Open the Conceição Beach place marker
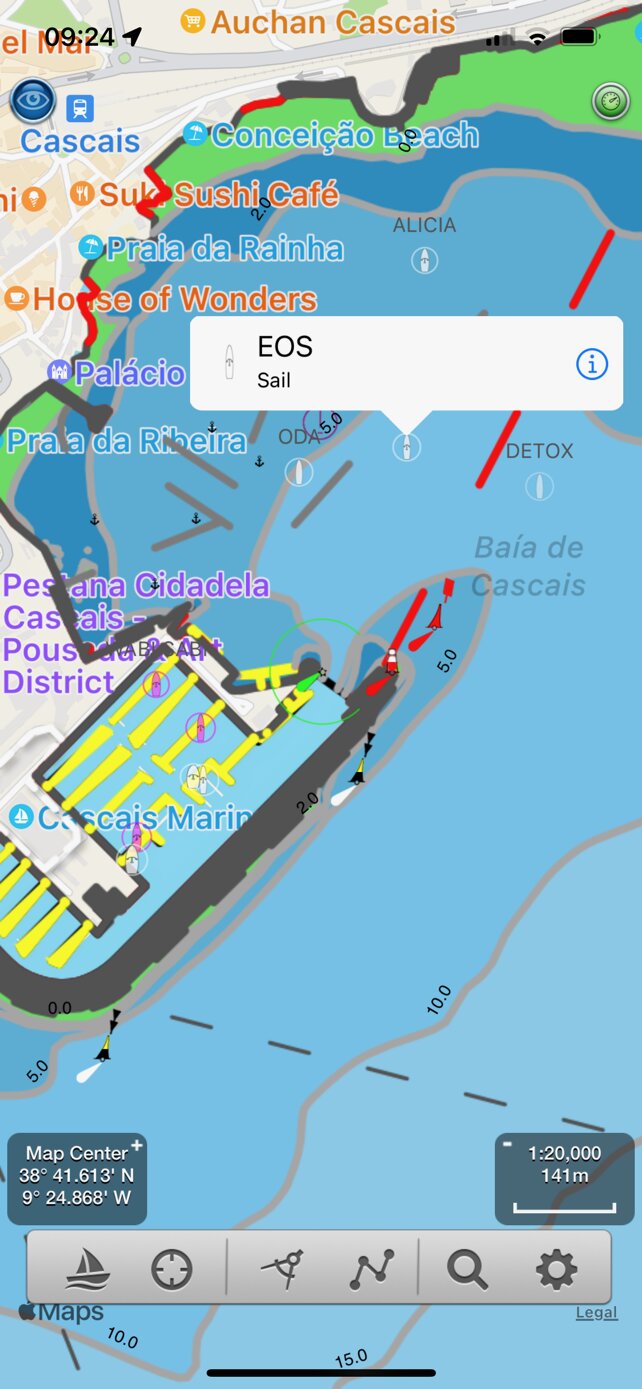This screenshot has height=1389, width=642. [196, 132]
